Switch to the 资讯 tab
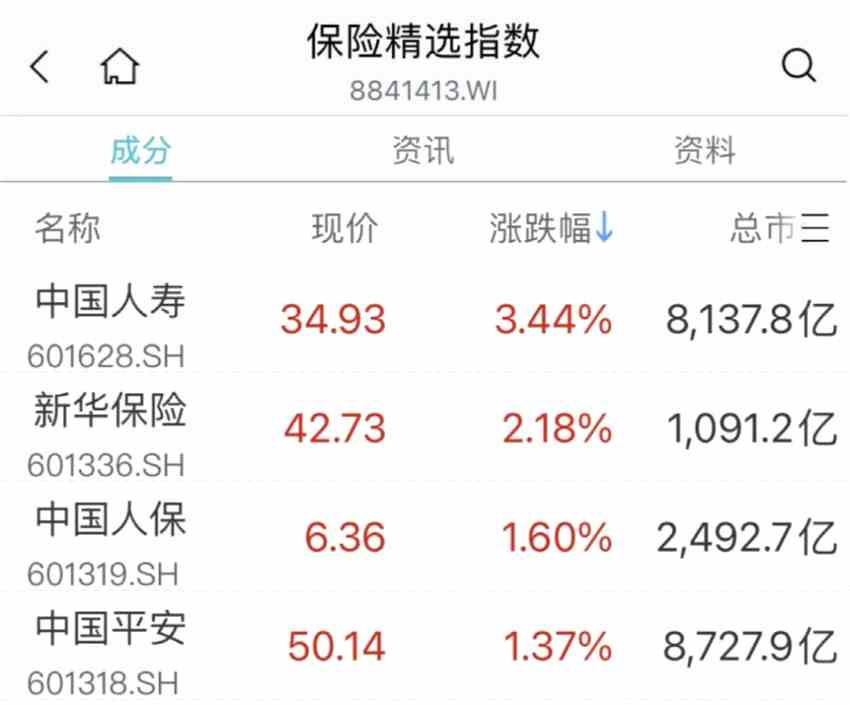This screenshot has height=705, width=850. click(423, 151)
